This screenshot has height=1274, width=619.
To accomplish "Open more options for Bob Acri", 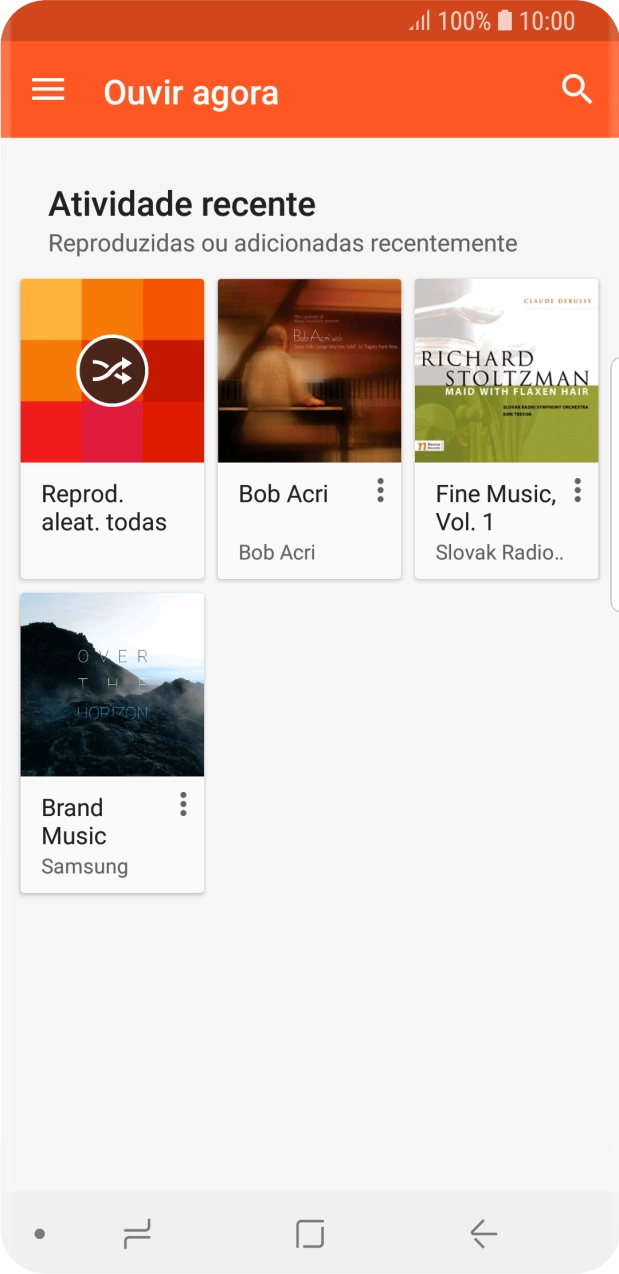I will pyautogui.click(x=380, y=490).
